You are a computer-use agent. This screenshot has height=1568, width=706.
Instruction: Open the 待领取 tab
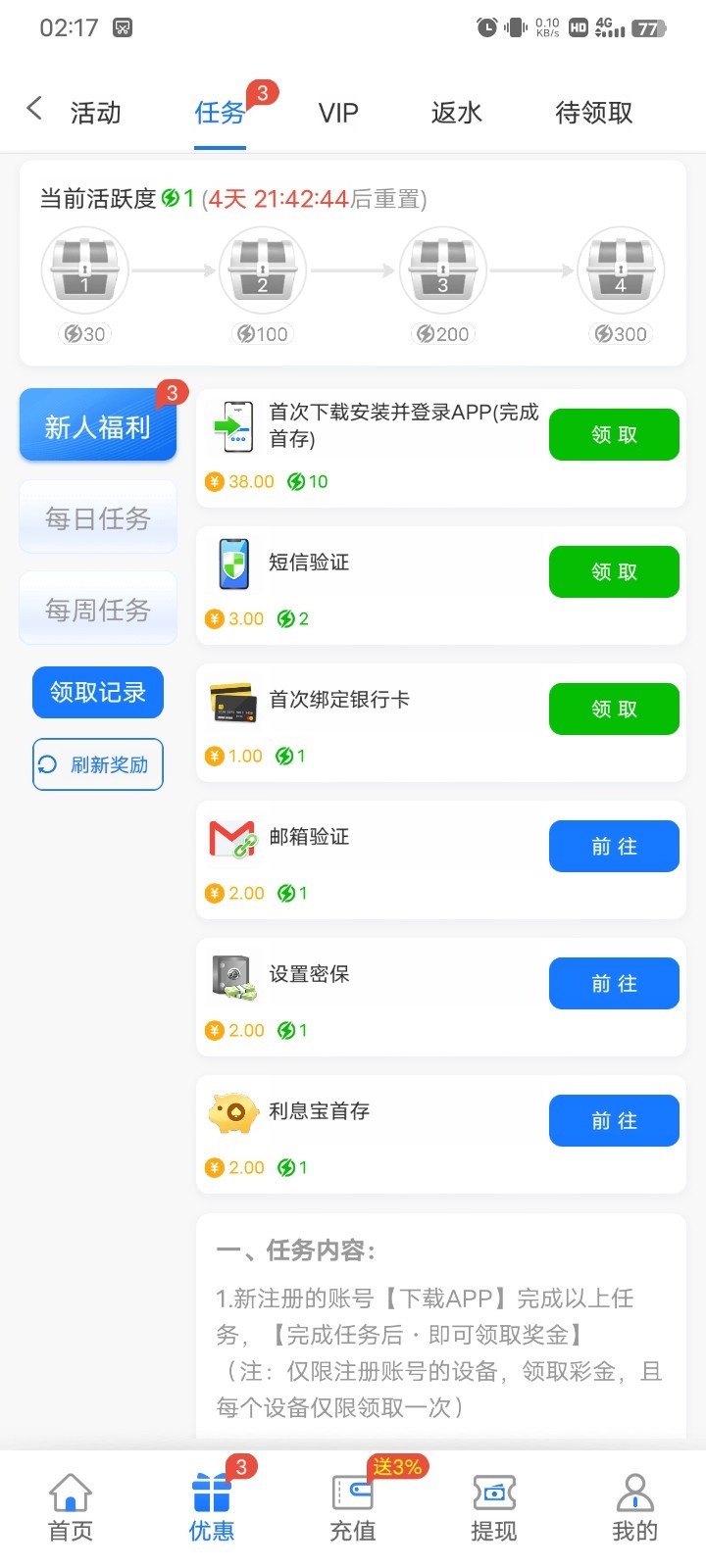593,113
